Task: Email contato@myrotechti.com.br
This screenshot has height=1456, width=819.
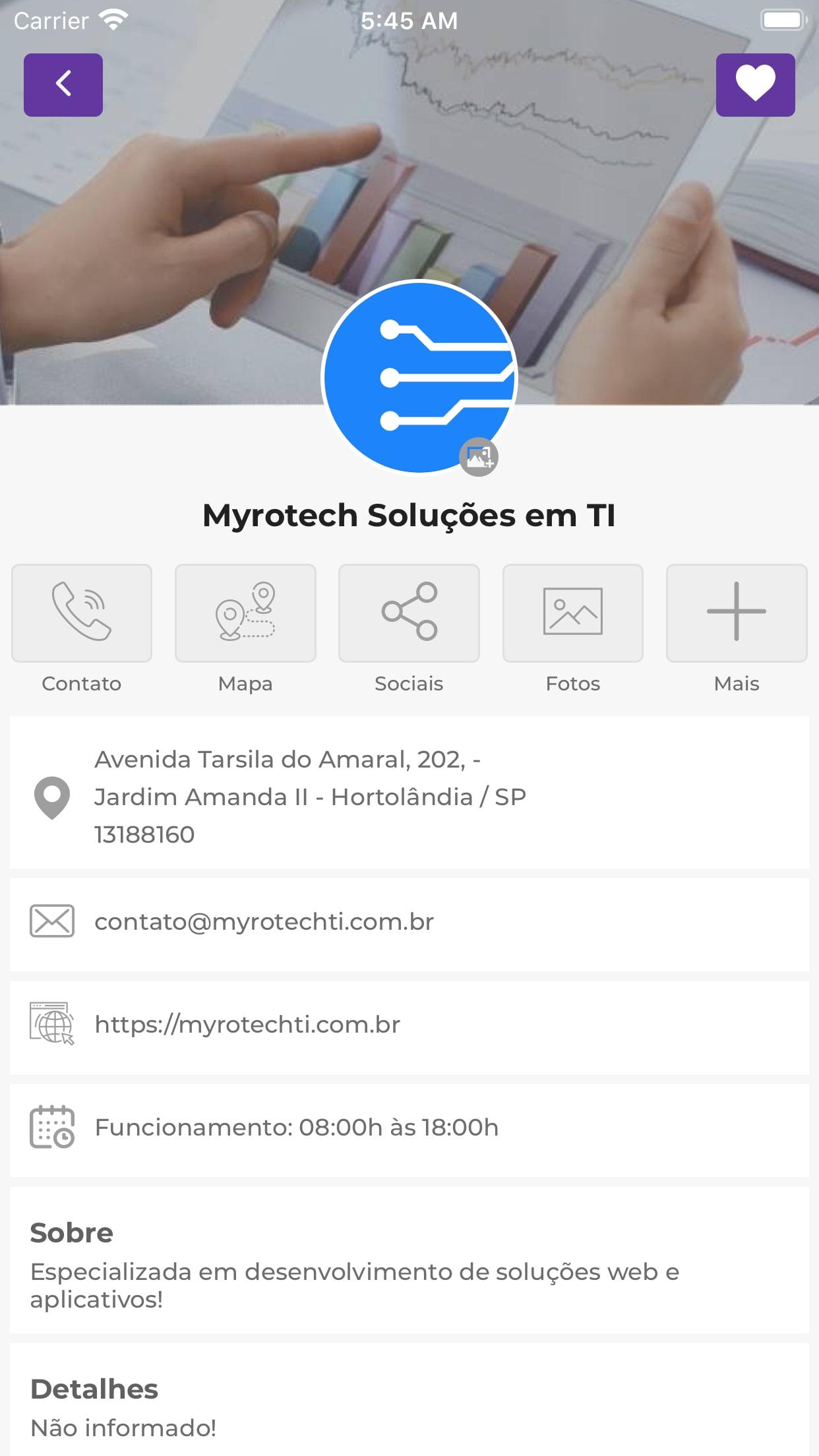Action: pos(264,922)
